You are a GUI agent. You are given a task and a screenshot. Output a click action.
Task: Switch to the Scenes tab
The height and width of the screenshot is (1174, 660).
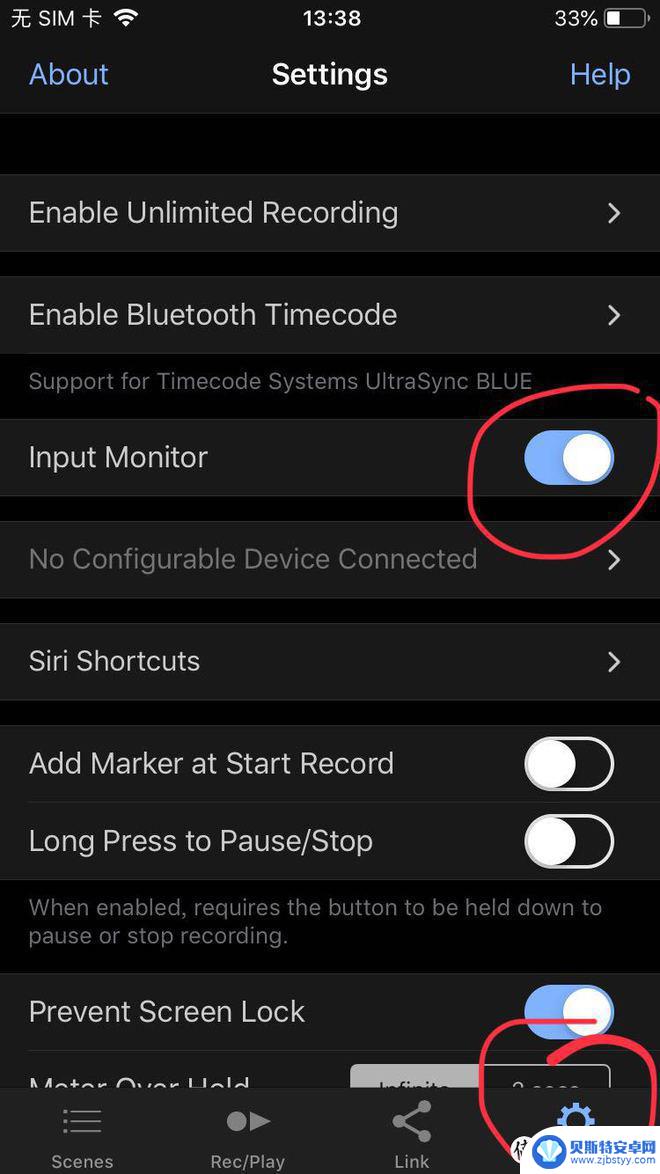pyautogui.click(x=82, y=1135)
